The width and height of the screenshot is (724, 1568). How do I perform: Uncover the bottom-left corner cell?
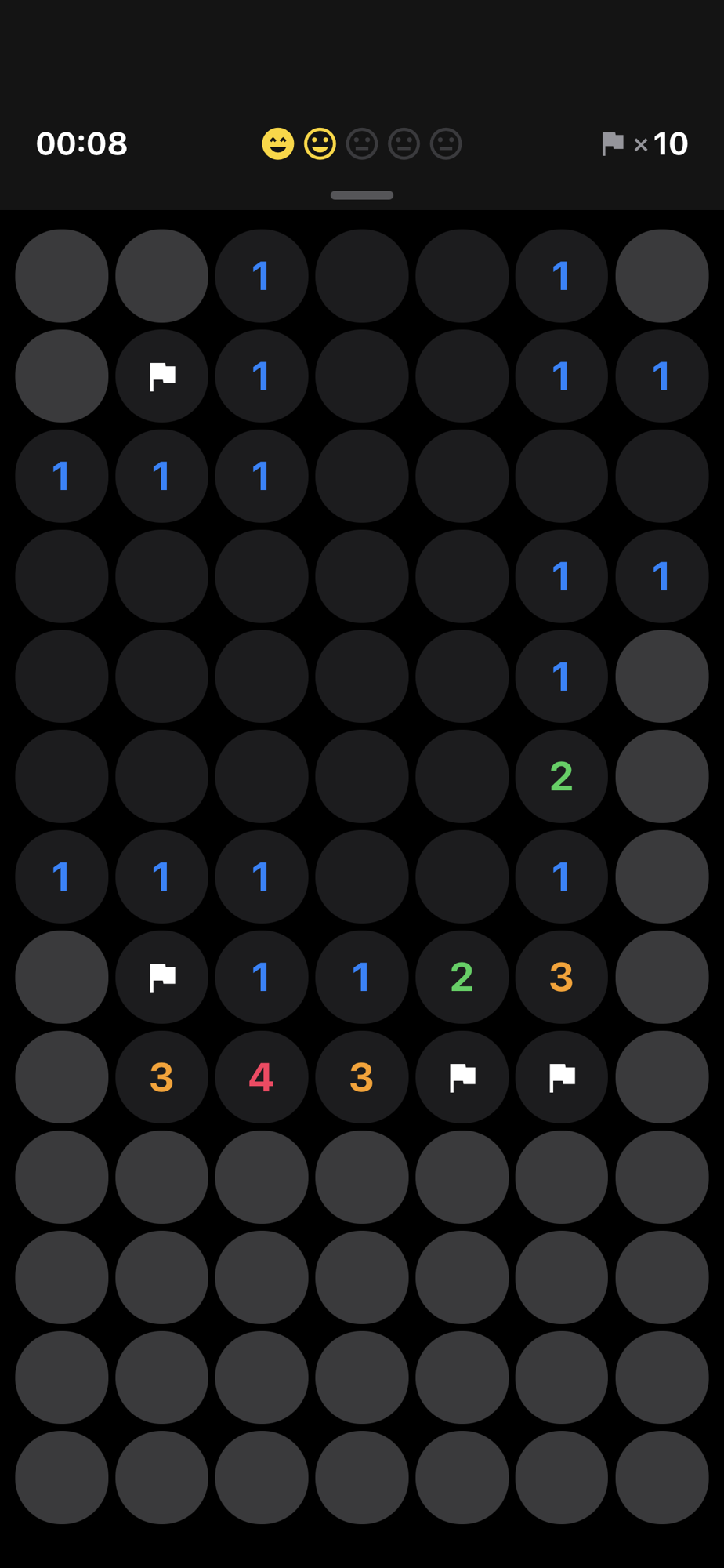[61, 1477]
